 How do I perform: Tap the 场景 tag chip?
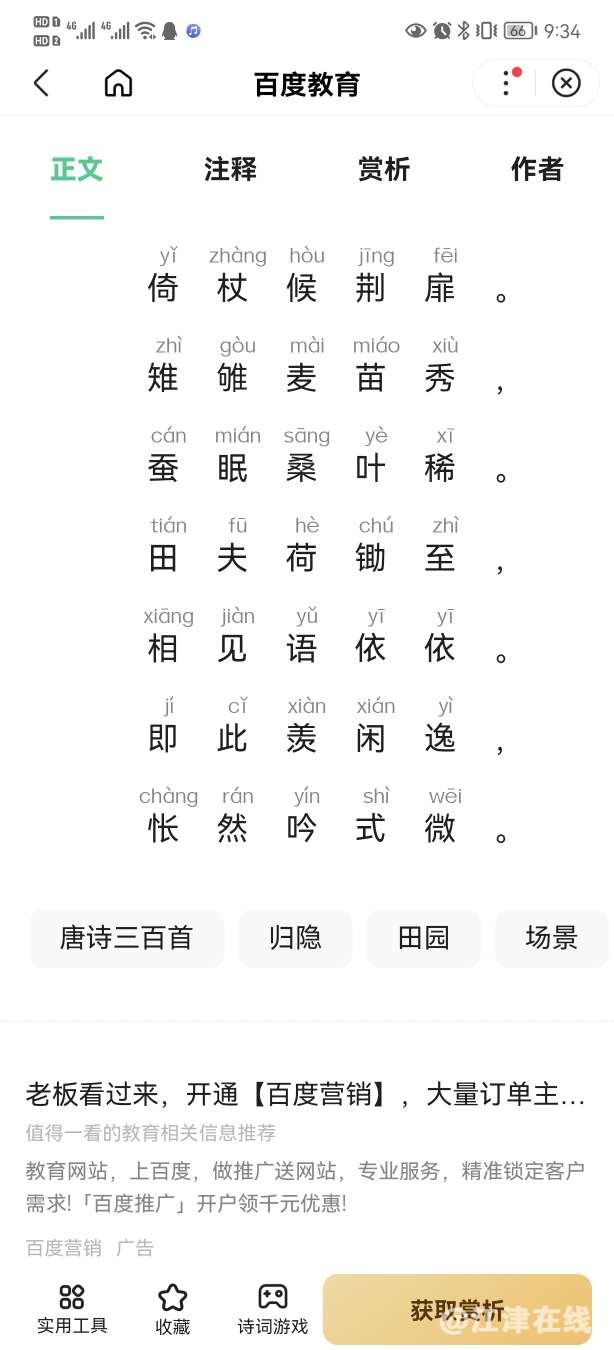click(x=551, y=938)
